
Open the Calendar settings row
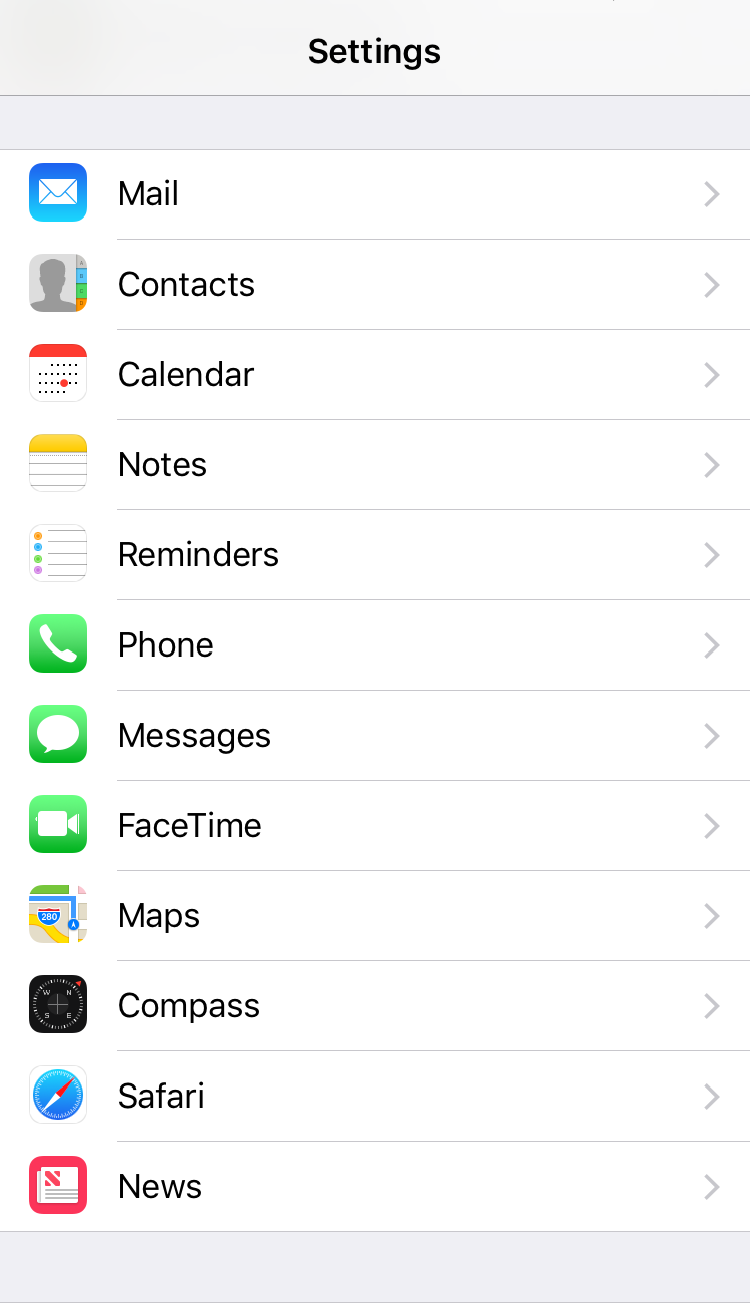pos(375,374)
